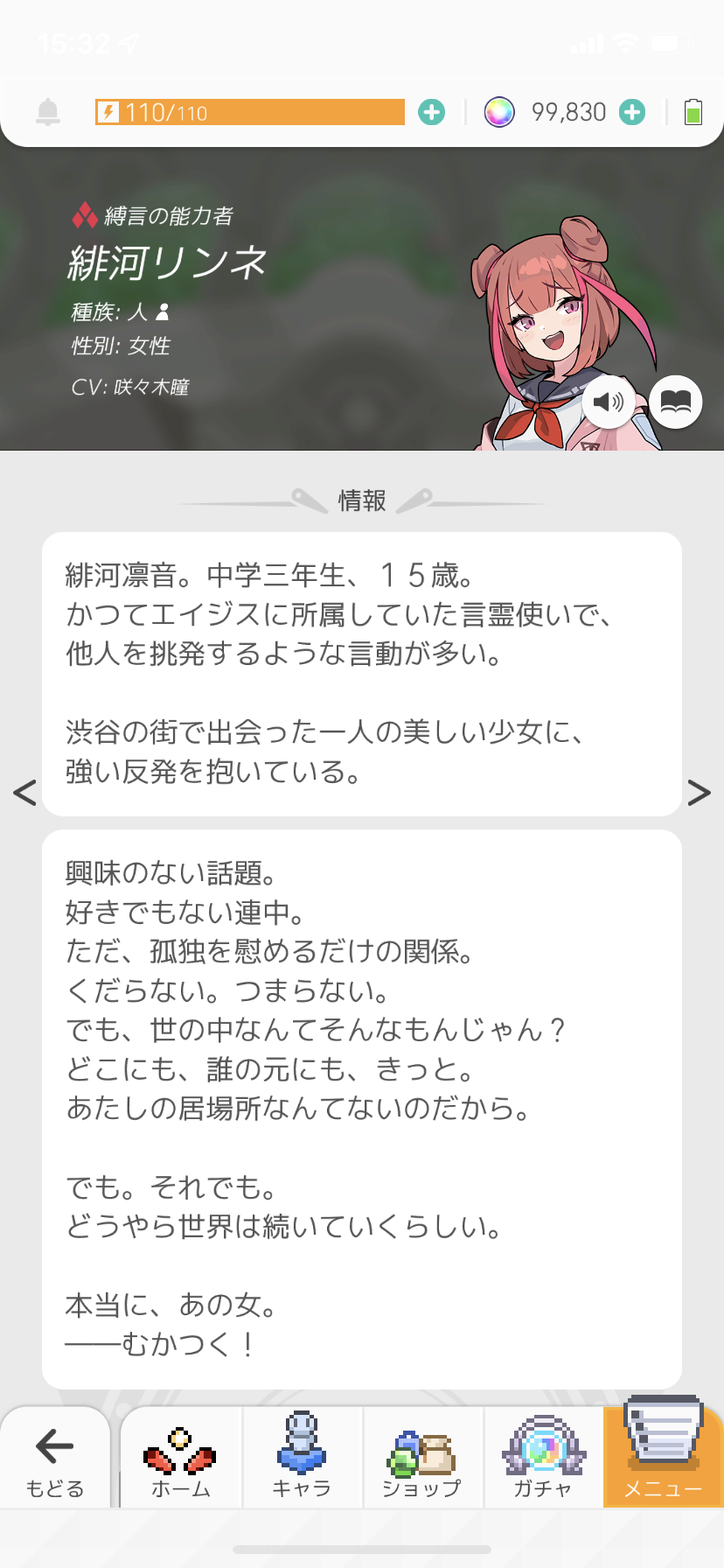Add gems with the plus beside 99,830
Viewport: 724px width, 1568px height.
click(x=632, y=112)
